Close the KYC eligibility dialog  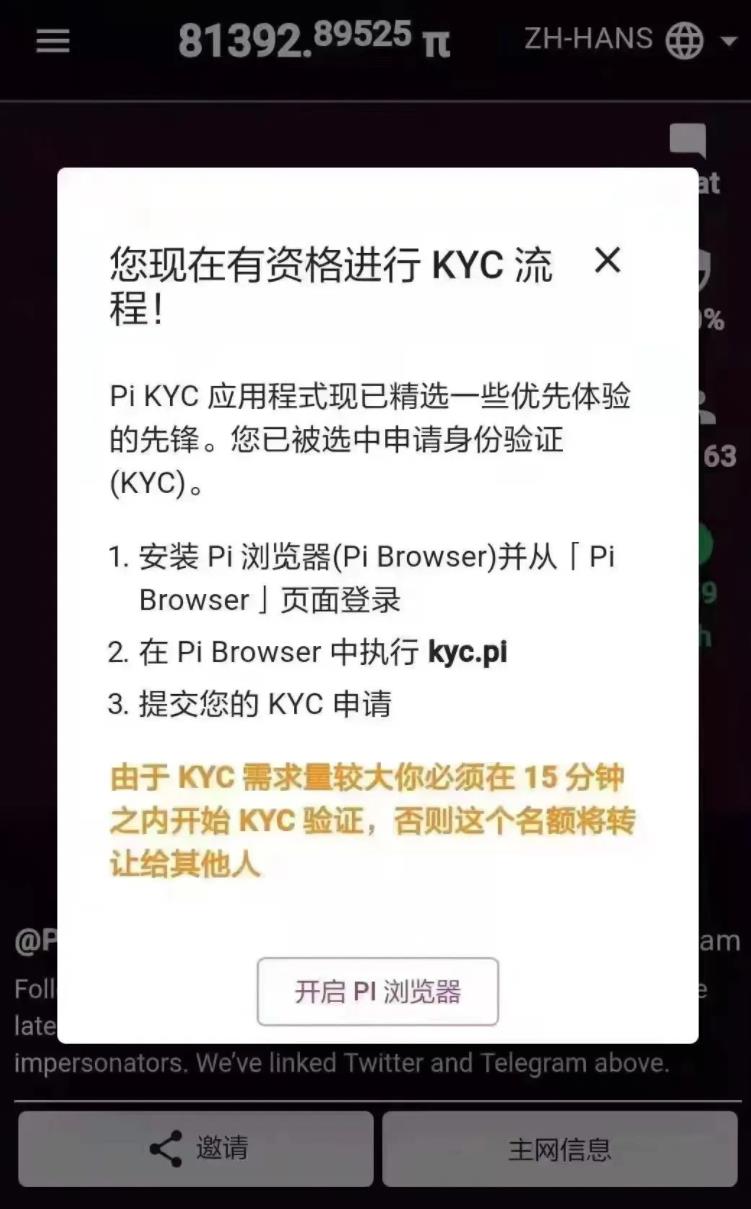click(x=607, y=261)
